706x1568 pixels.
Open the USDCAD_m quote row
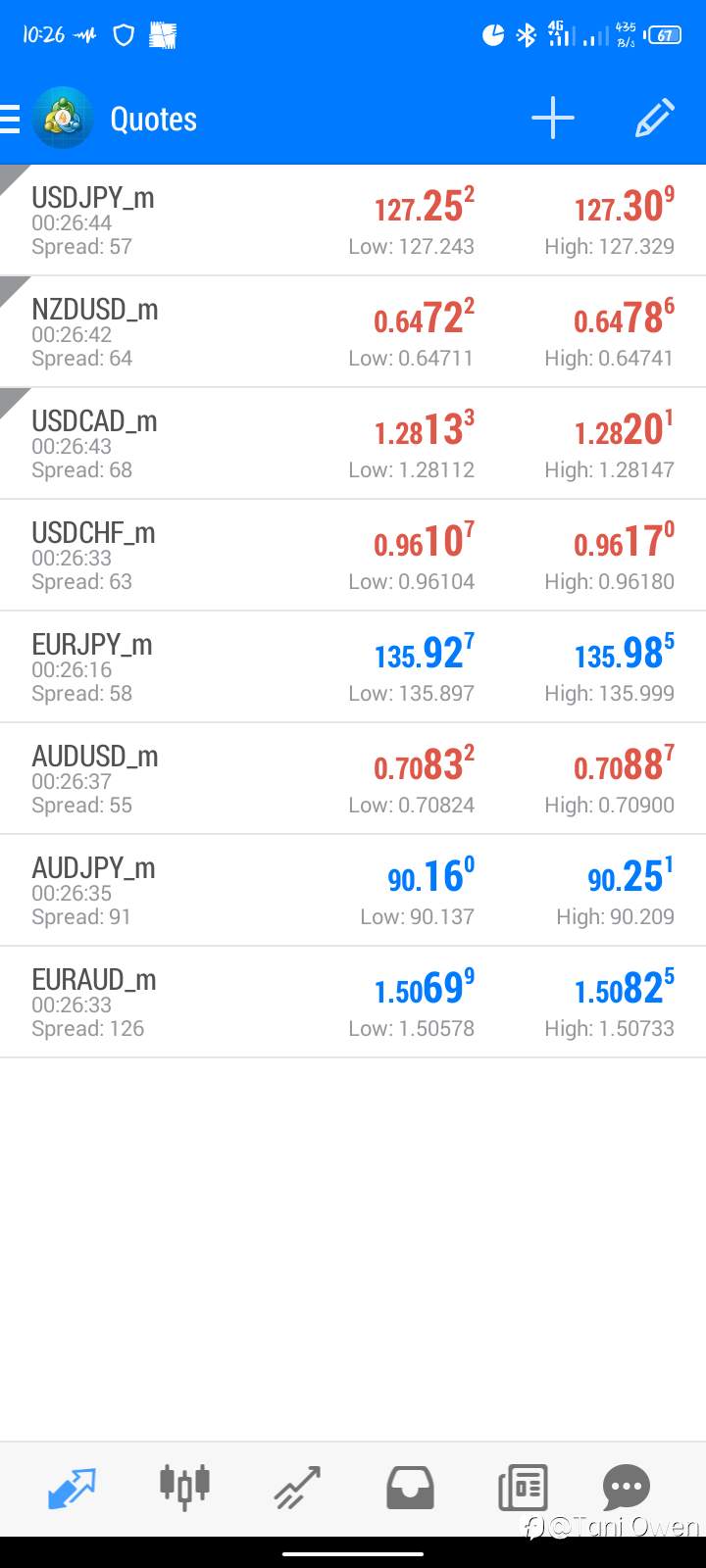click(353, 444)
